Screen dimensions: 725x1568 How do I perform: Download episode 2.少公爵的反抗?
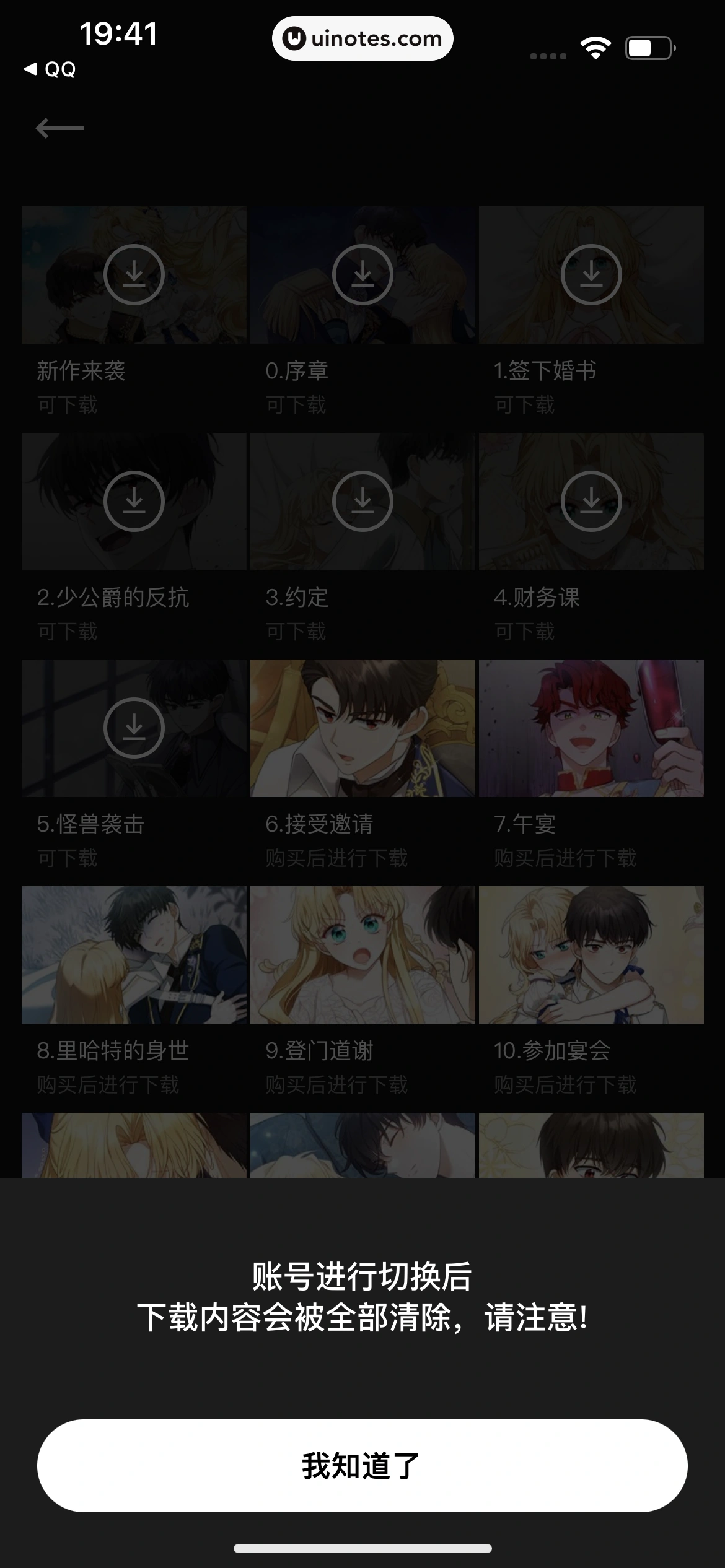134,502
